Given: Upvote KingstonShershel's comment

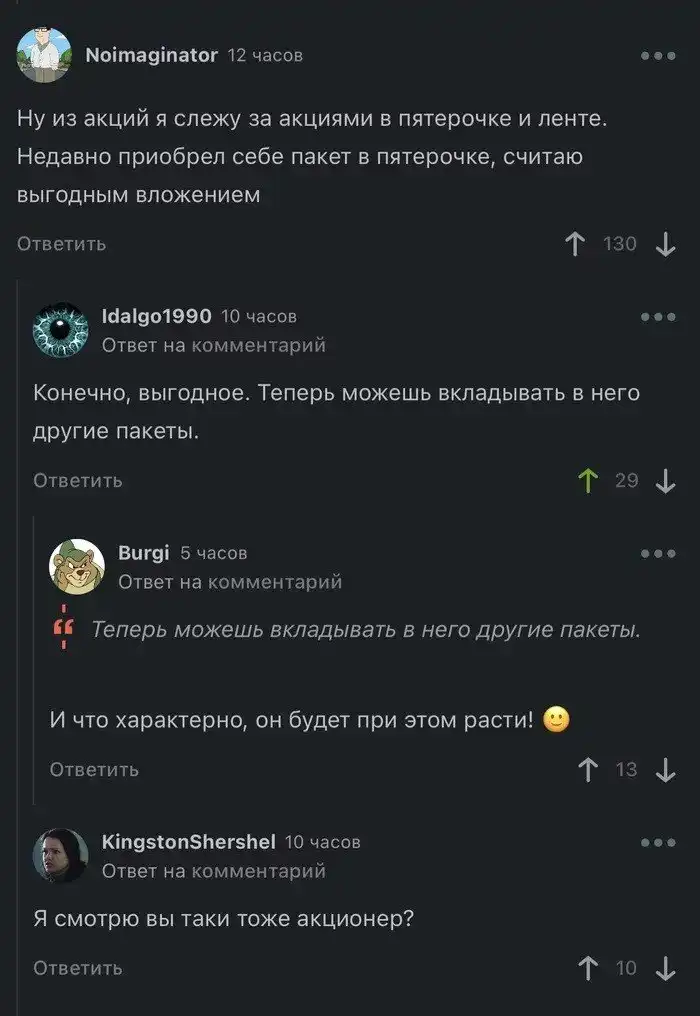Looking at the screenshot, I should [588, 968].
